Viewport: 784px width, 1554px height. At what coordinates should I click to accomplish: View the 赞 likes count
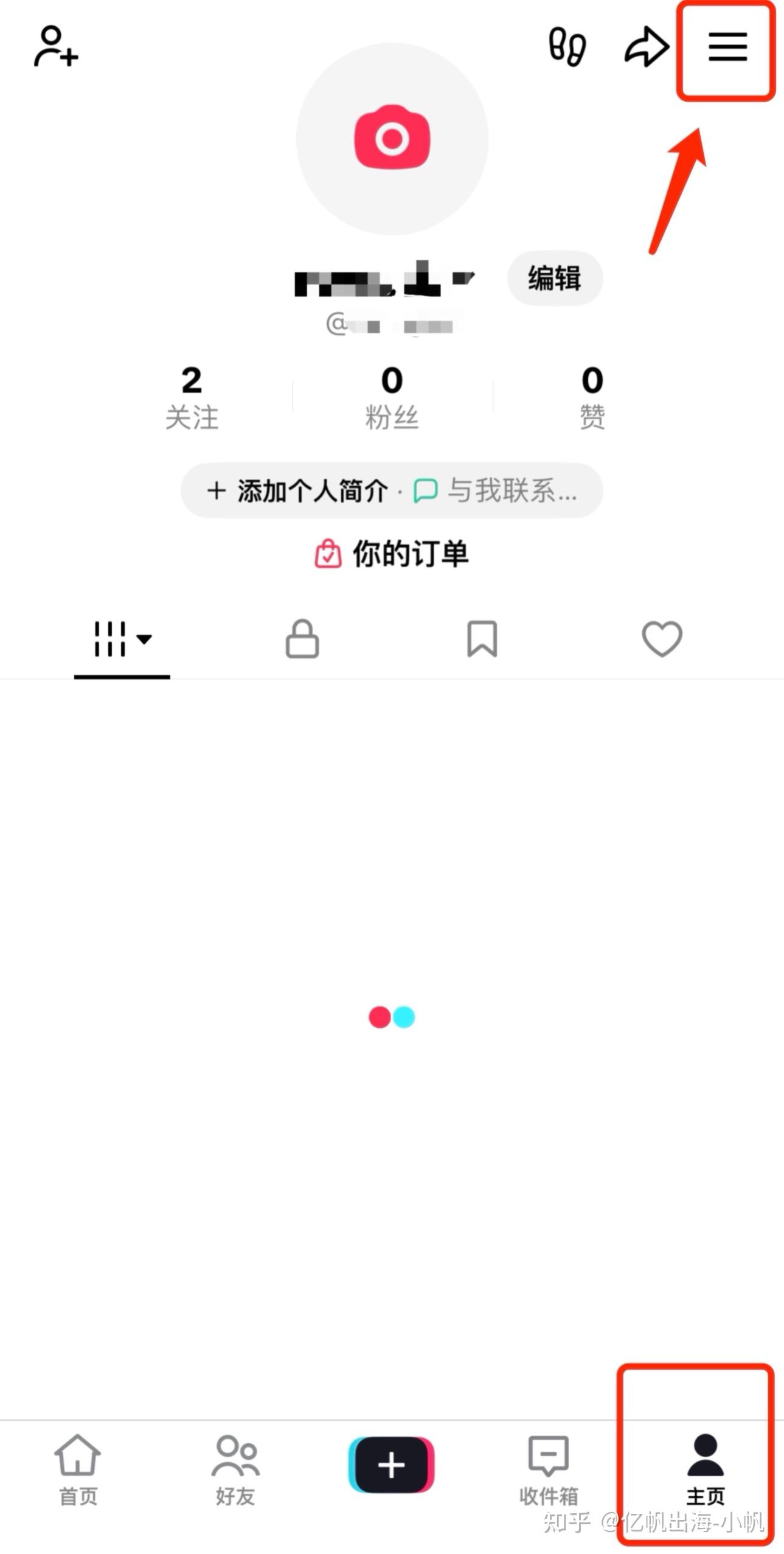(x=592, y=397)
